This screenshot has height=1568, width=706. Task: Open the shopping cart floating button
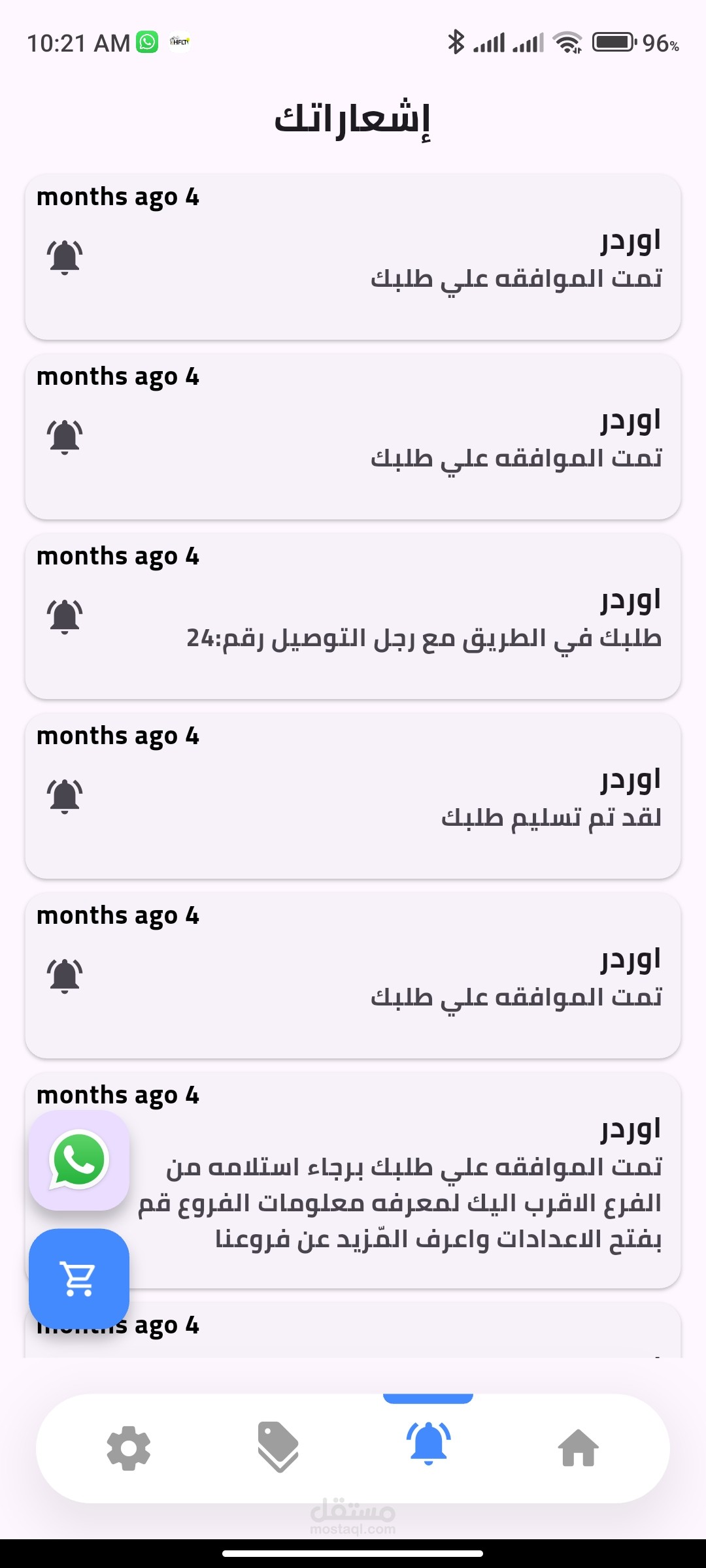[79, 1279]
